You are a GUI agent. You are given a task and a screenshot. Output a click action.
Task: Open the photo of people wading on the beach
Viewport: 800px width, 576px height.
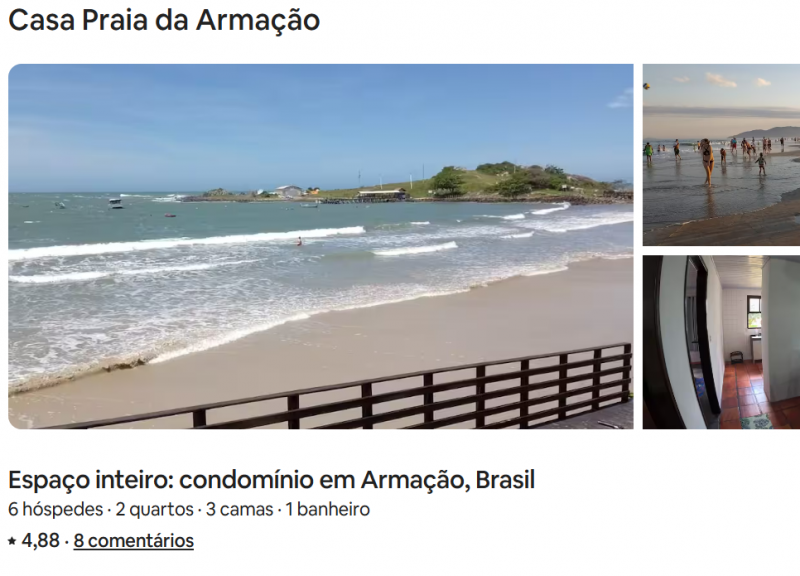(x=721, y=154)
